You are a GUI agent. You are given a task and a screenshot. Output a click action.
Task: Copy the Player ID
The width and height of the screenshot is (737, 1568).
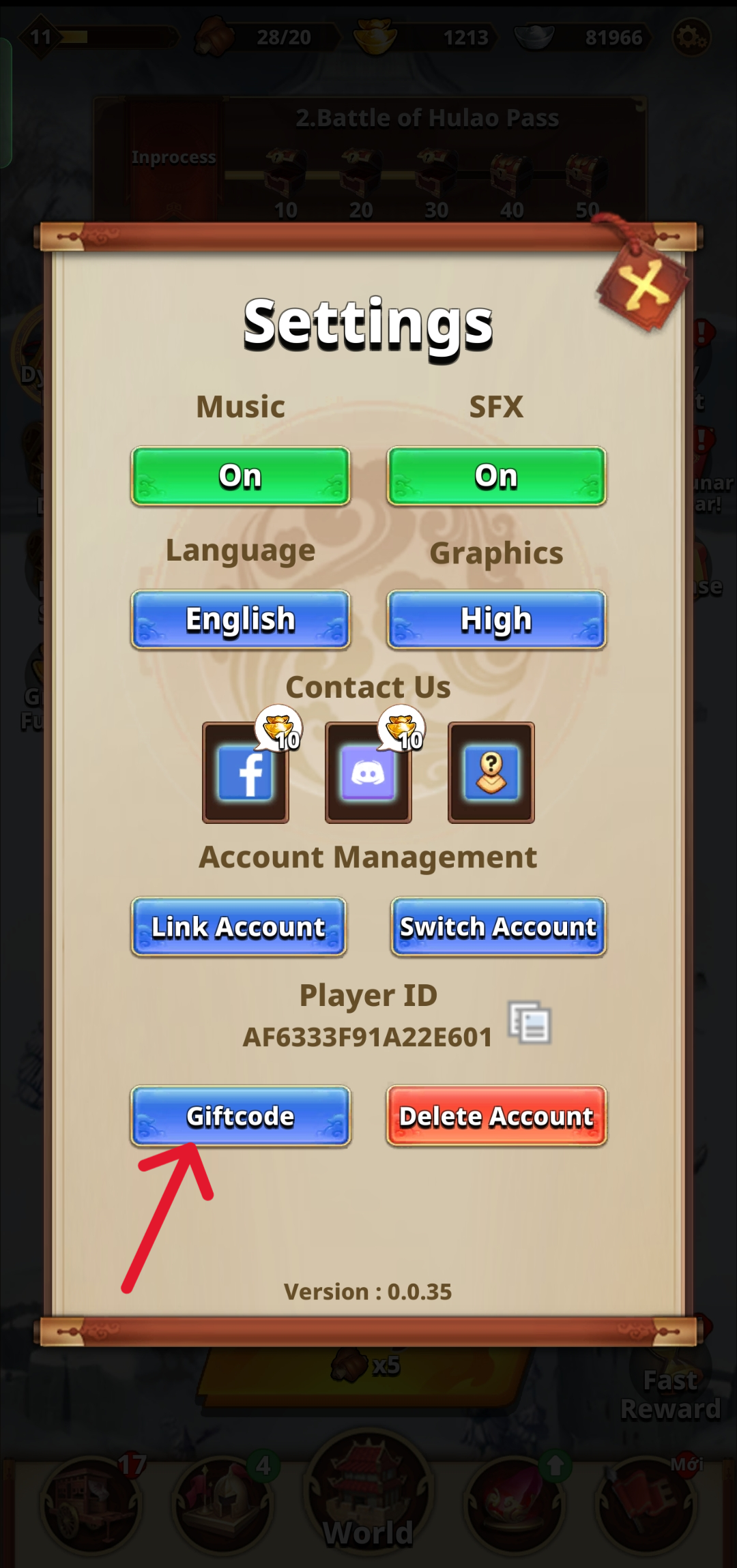tap(530, 1022)
